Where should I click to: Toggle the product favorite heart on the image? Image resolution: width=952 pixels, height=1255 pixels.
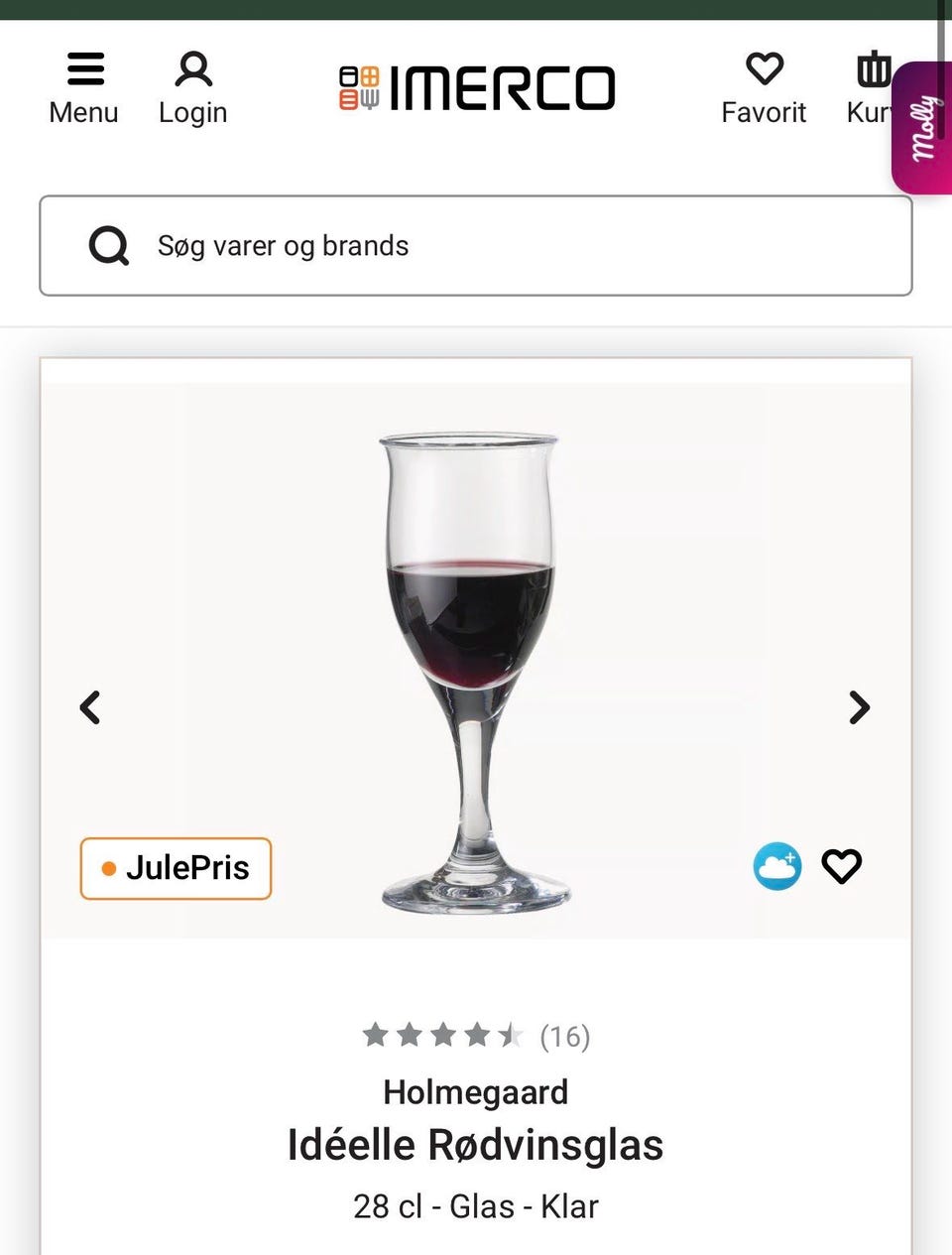tap(842, 865)
